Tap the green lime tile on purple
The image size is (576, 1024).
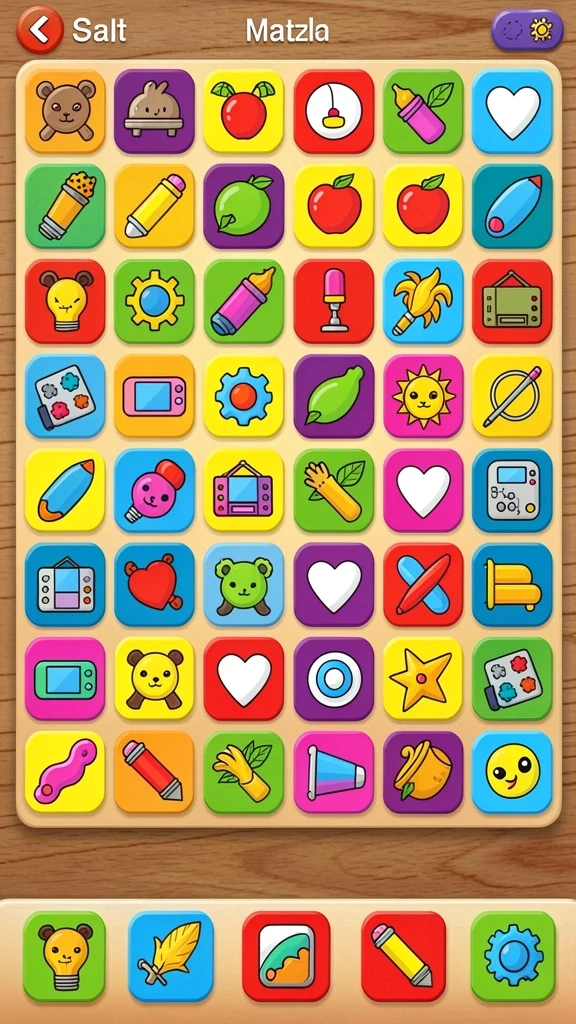244,206
